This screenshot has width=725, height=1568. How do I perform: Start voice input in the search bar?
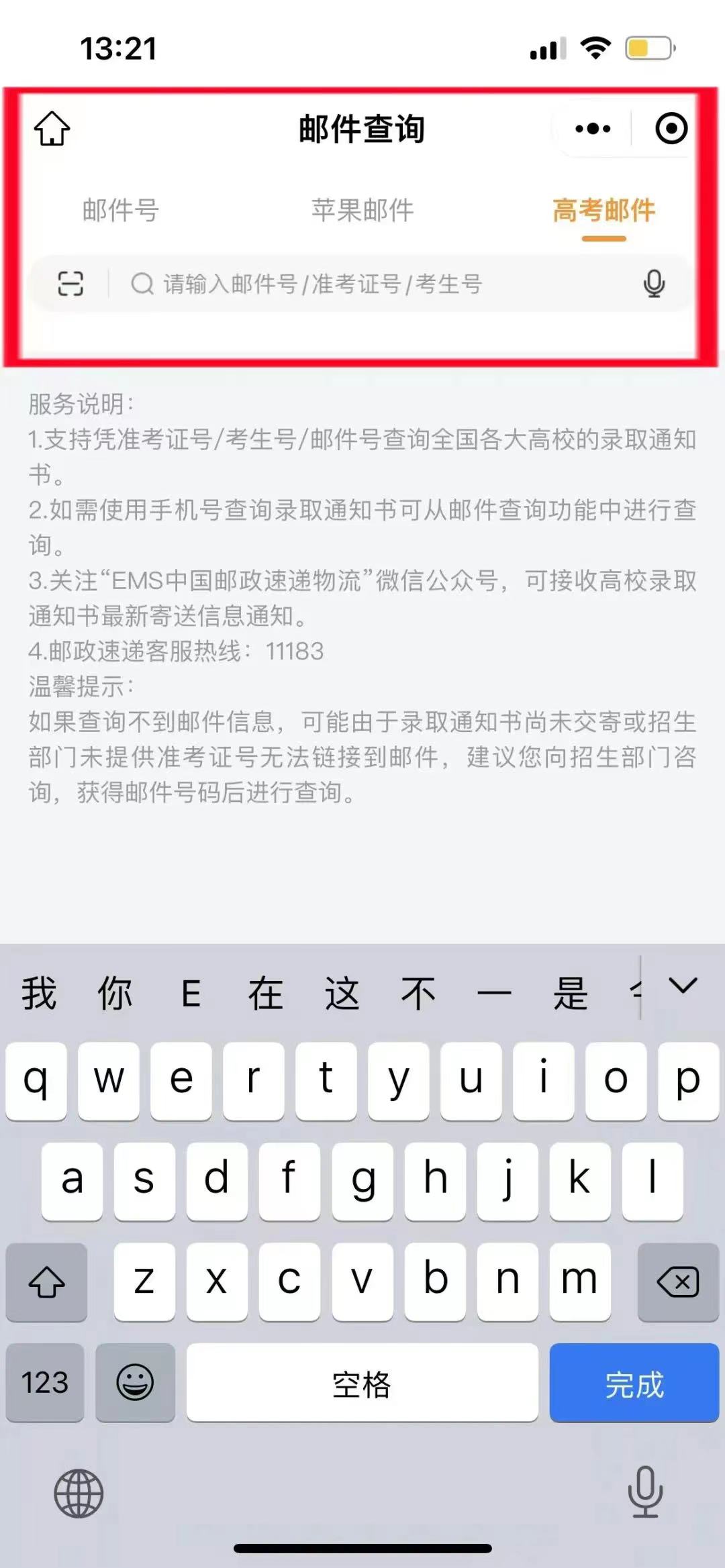pyautogui.click(x=654, y=284)
